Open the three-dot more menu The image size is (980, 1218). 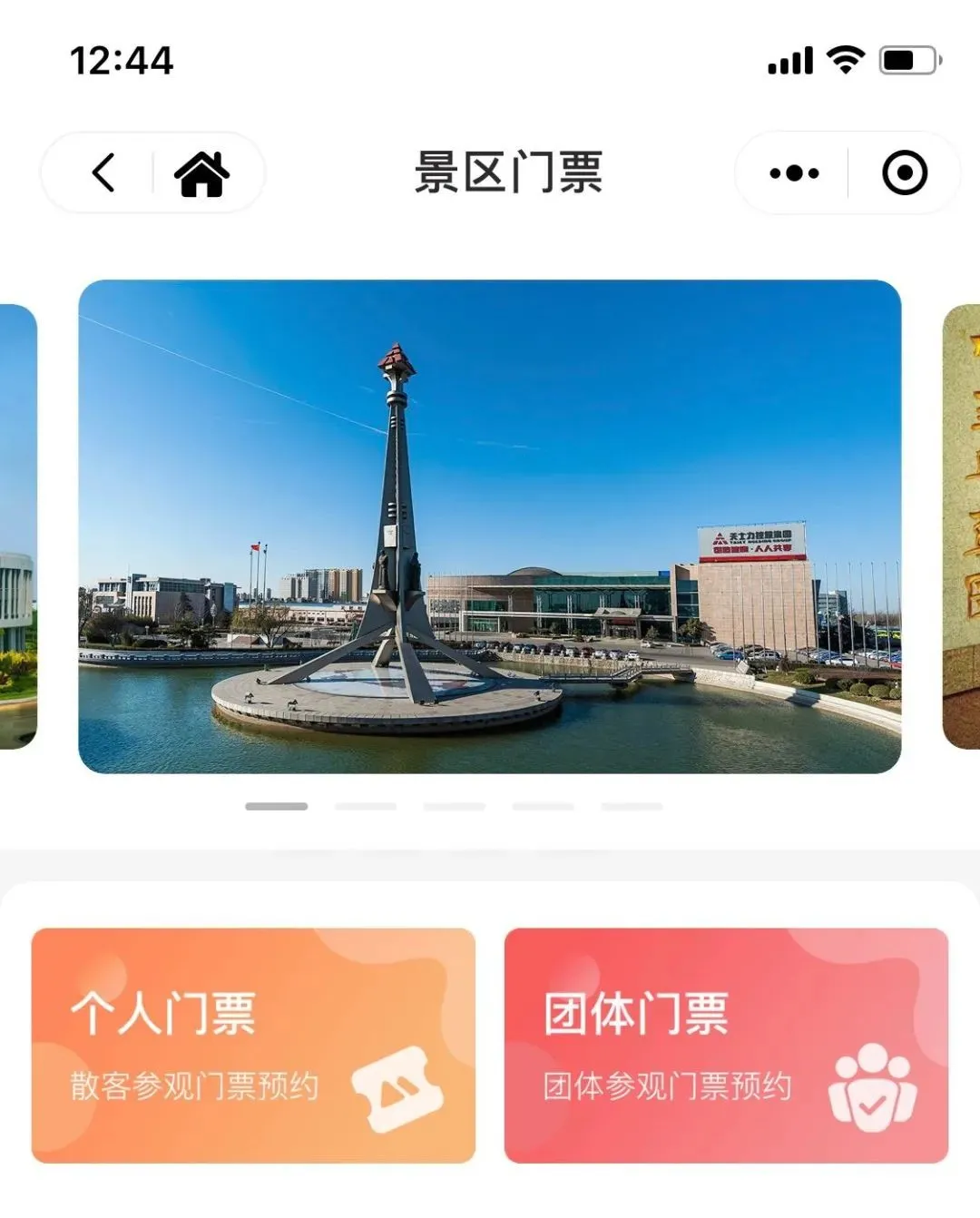click(x=794, y=173)
